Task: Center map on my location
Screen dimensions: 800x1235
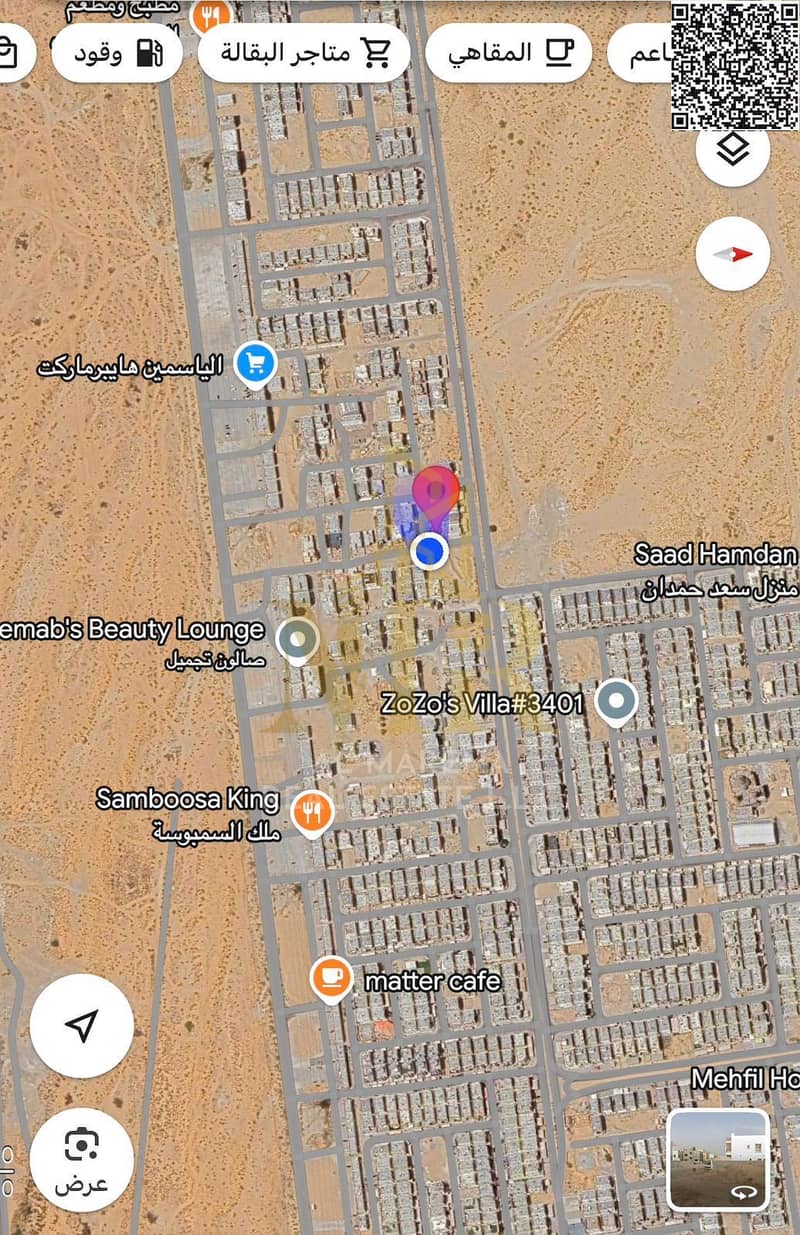Action: pyautogui.click(x=82, y=1025)
